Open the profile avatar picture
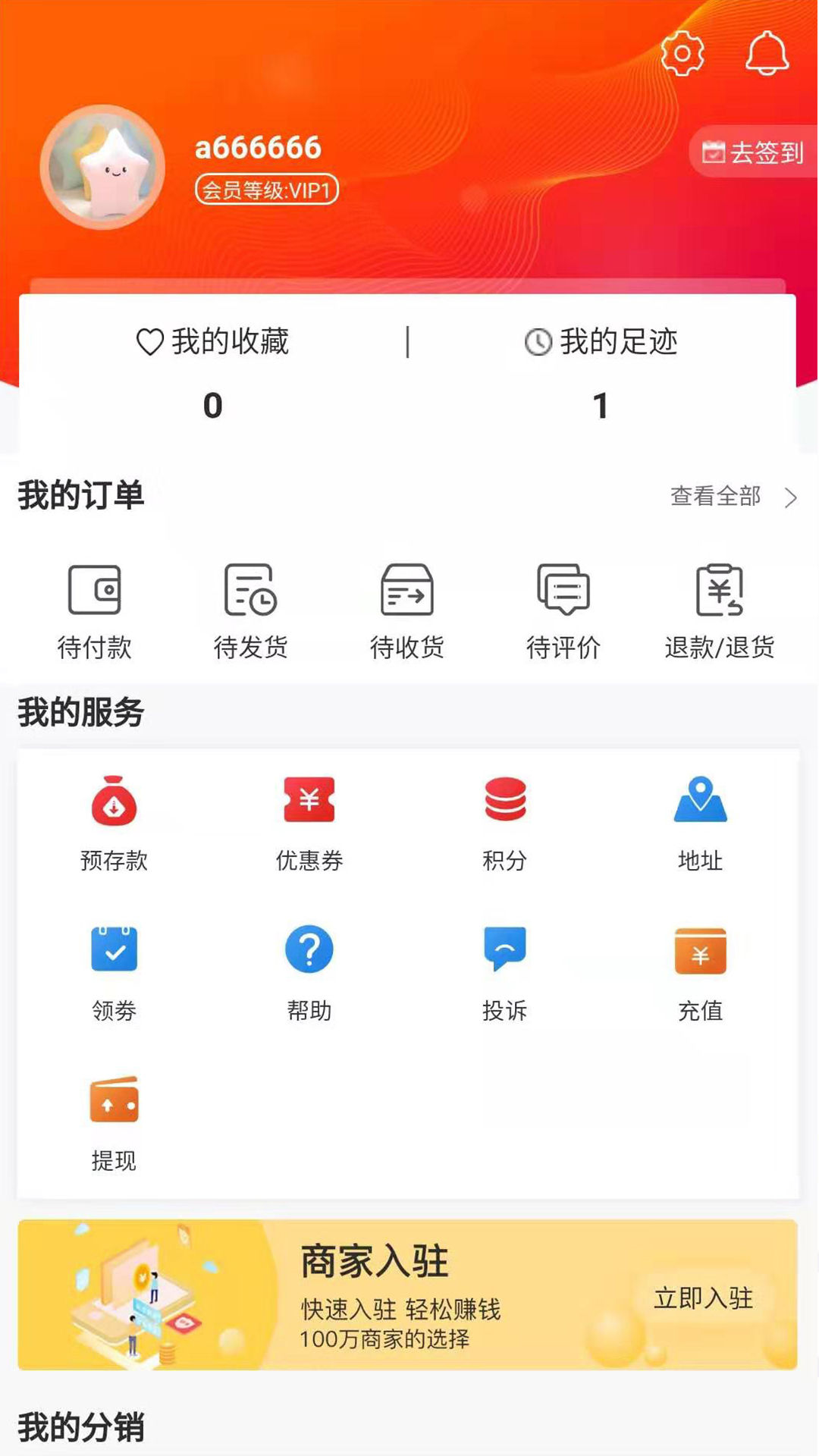 [102, 167]
